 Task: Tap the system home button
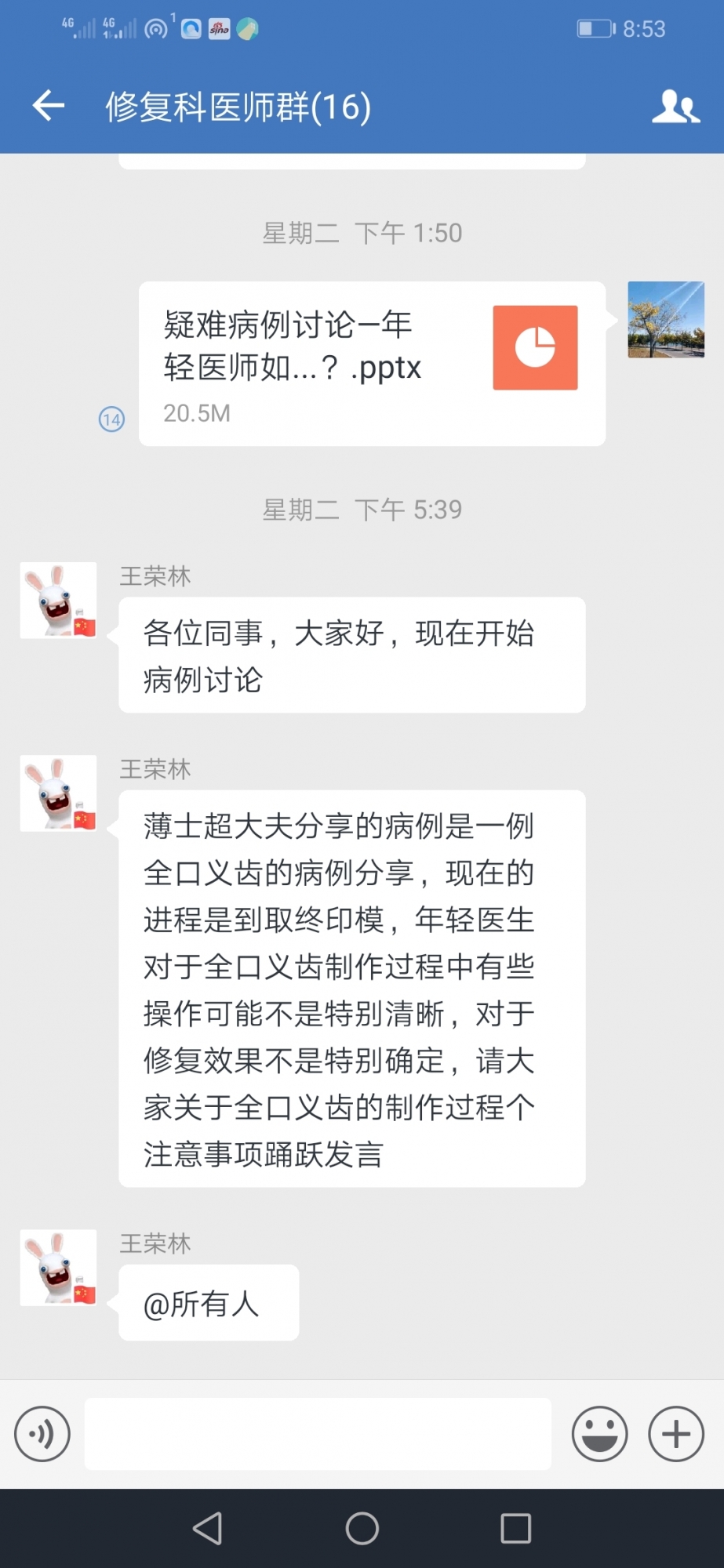coord(362,1528)
